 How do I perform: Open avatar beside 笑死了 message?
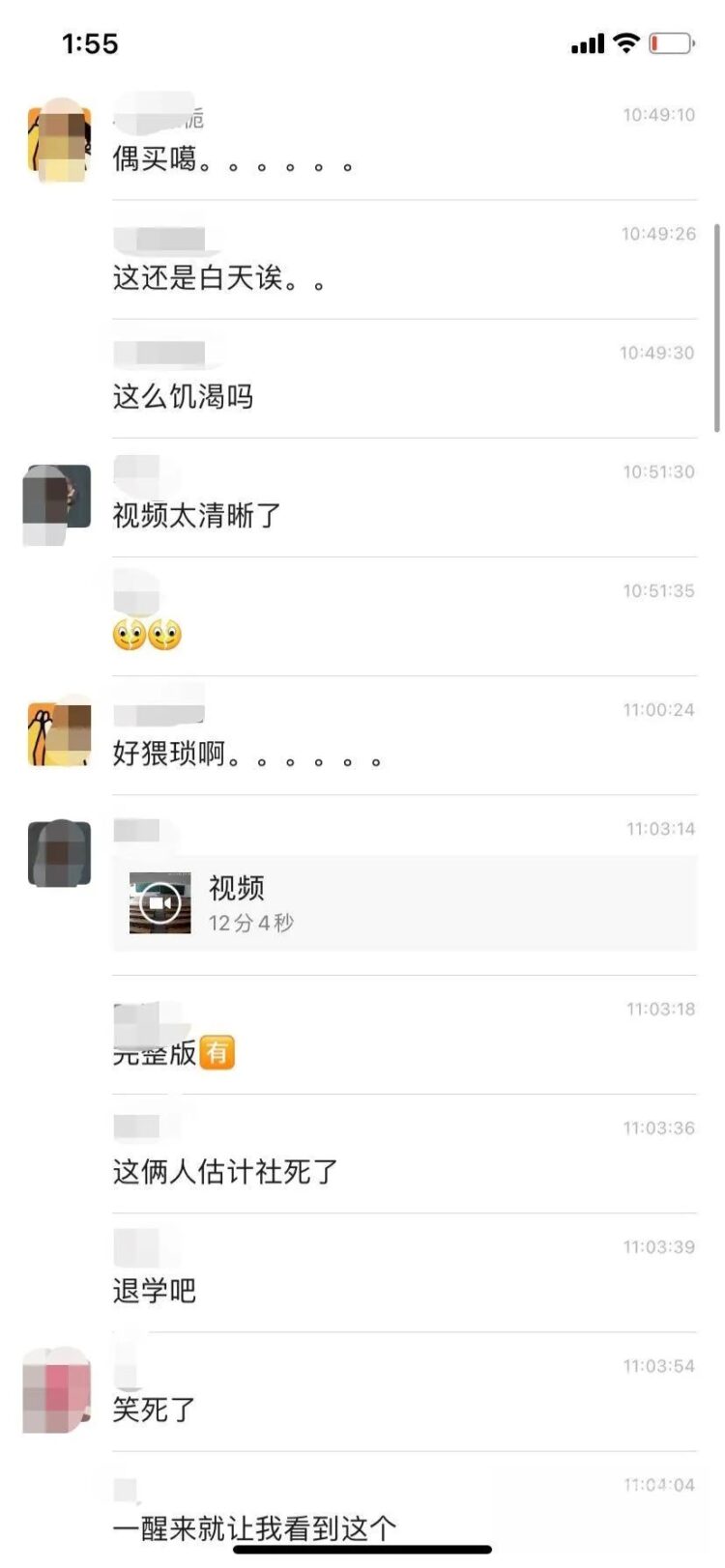pyautogui.click(x=58, y=1391)
